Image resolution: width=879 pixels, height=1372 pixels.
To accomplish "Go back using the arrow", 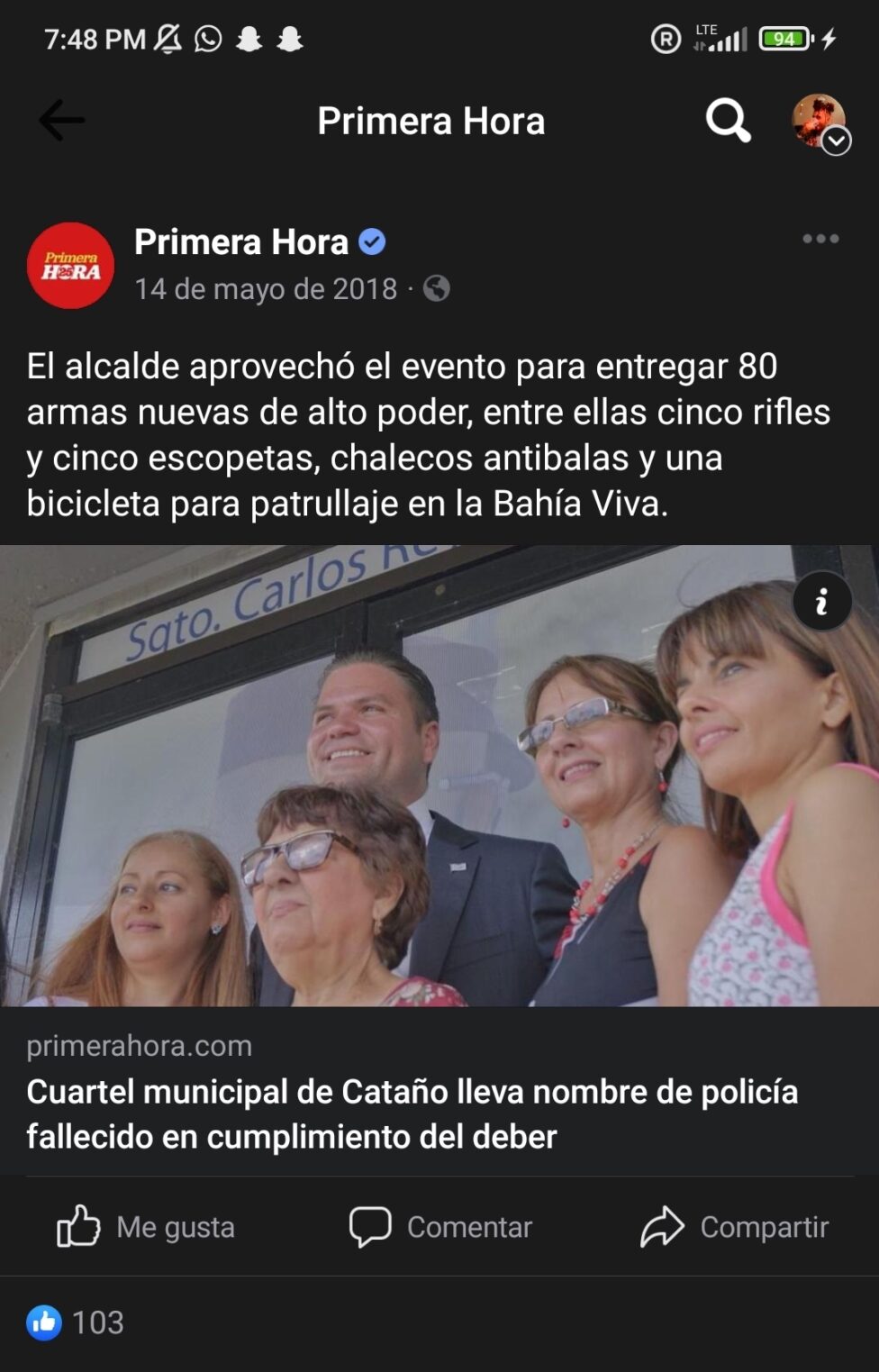I will click(61, 120).
